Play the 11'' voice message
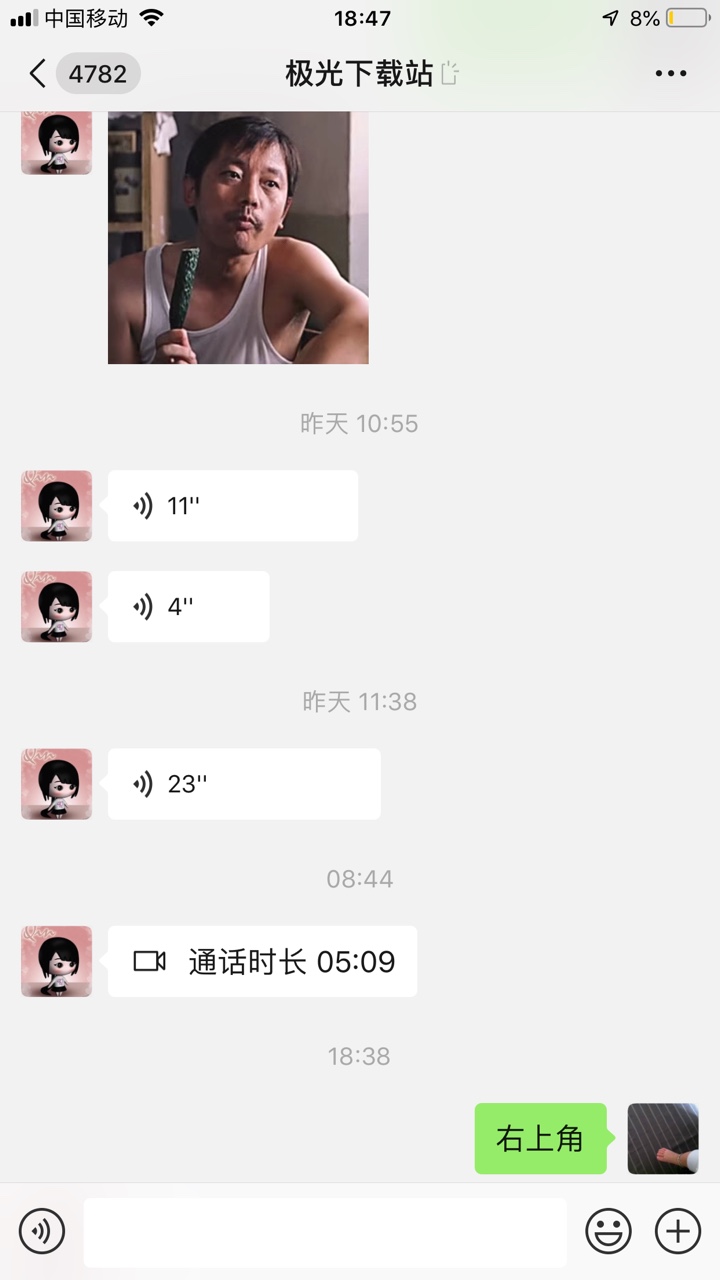 [x=232, y=505]
